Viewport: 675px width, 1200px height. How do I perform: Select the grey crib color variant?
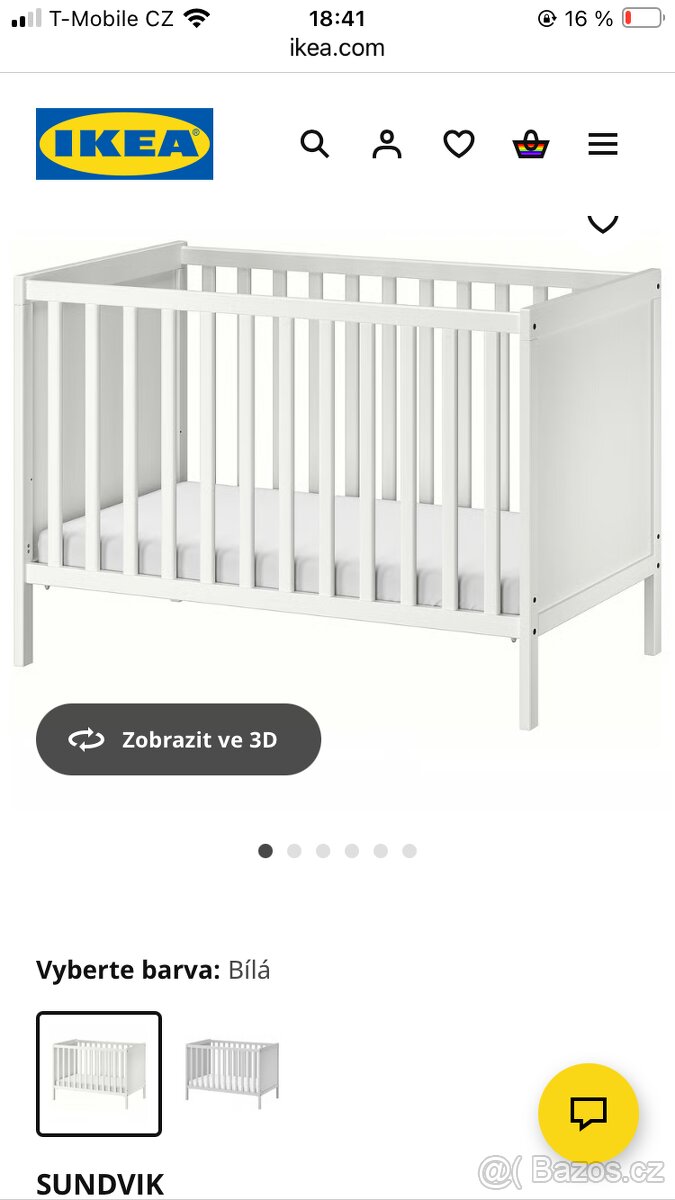(232, 1073)
